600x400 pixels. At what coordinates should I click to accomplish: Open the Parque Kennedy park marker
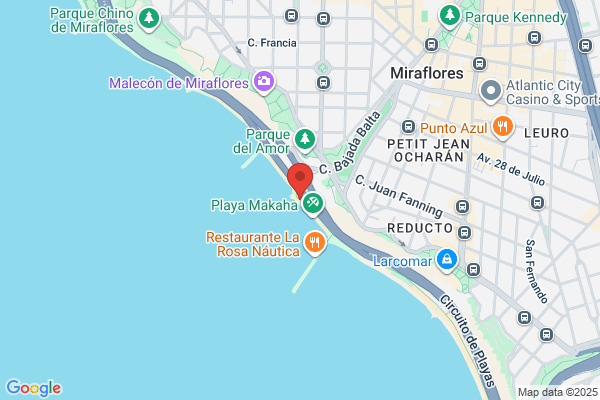pyautogui.click(x=450, y=16)
